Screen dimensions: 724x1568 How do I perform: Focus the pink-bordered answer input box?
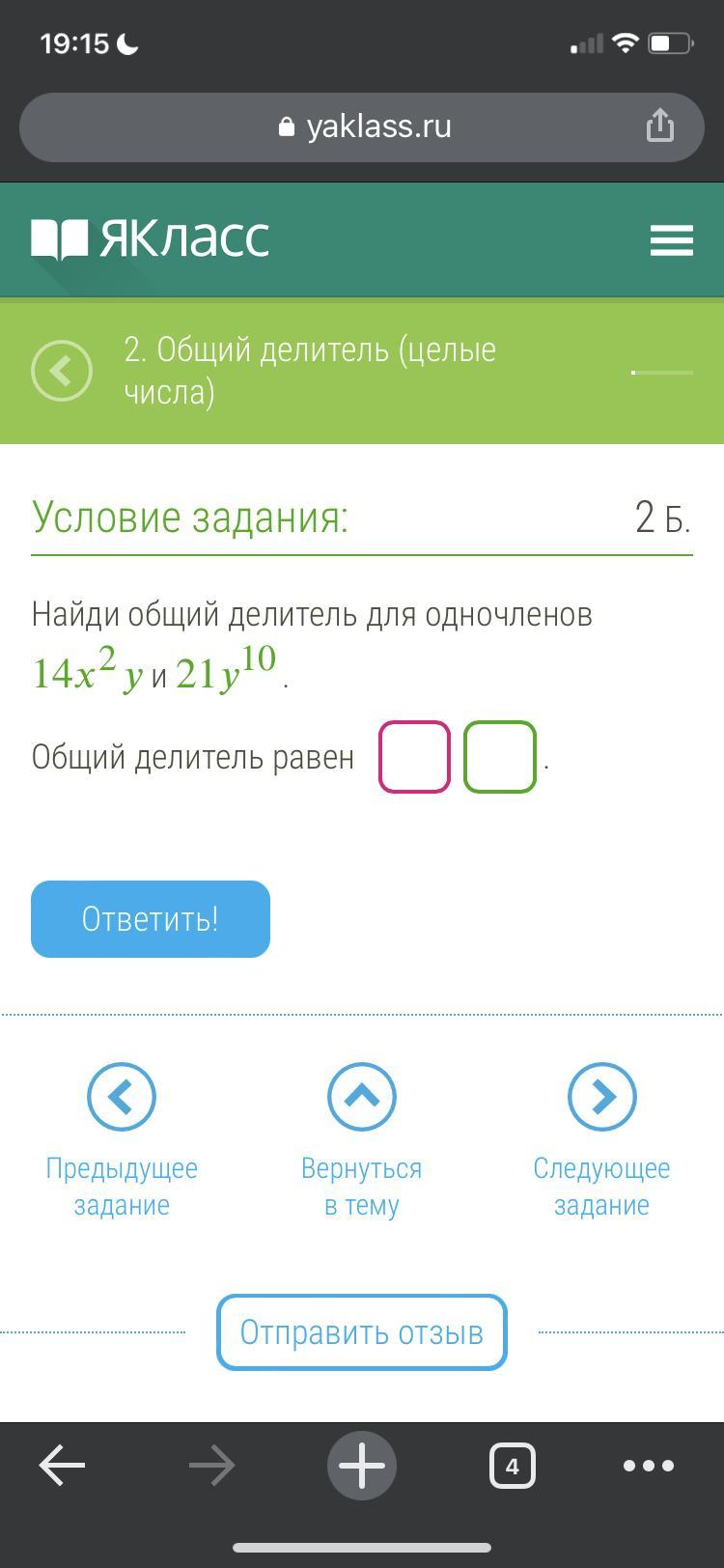click(415, 757)
